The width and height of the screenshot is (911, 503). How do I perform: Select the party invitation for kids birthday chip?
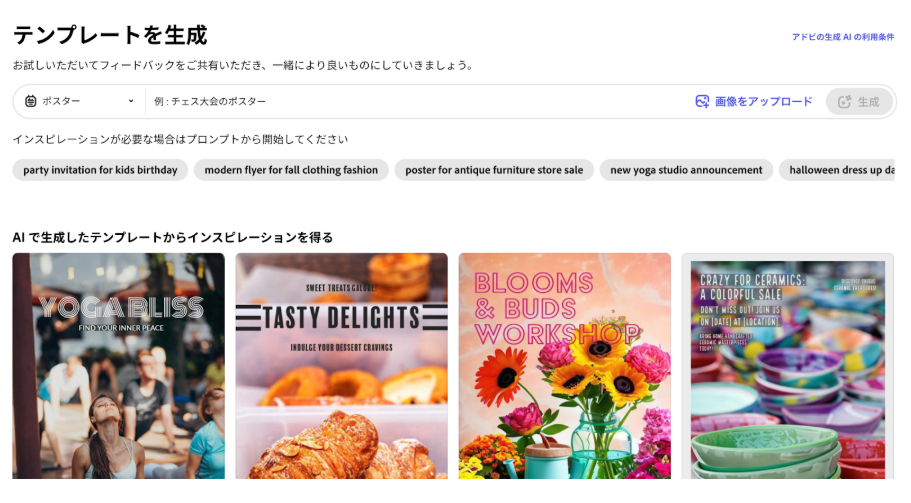[100, 170]
